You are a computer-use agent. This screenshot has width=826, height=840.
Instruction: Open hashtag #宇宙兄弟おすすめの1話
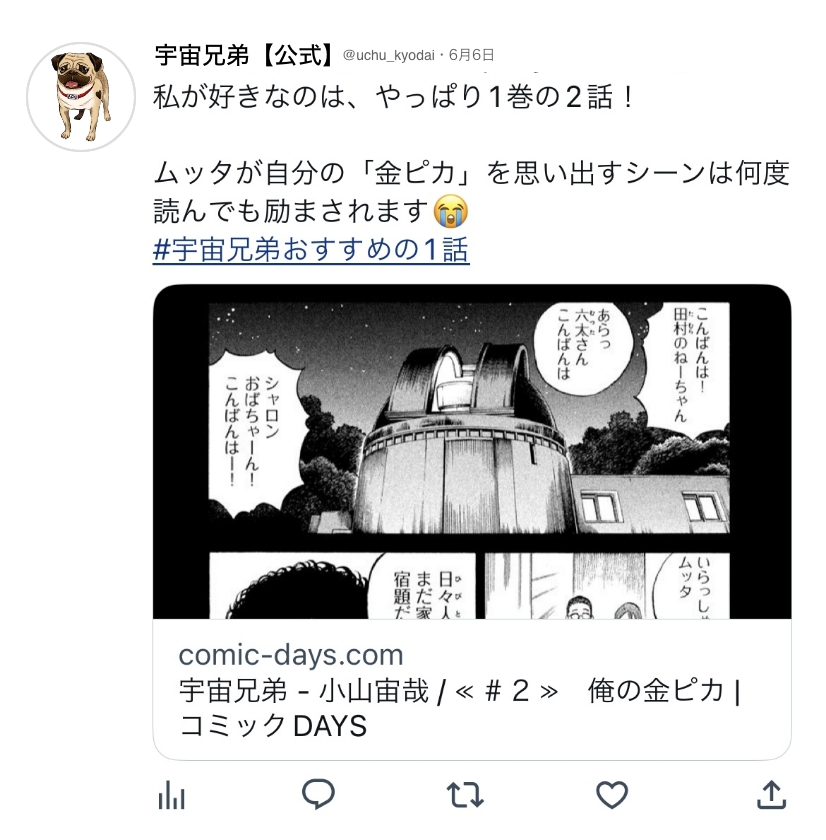click(311, 250)
